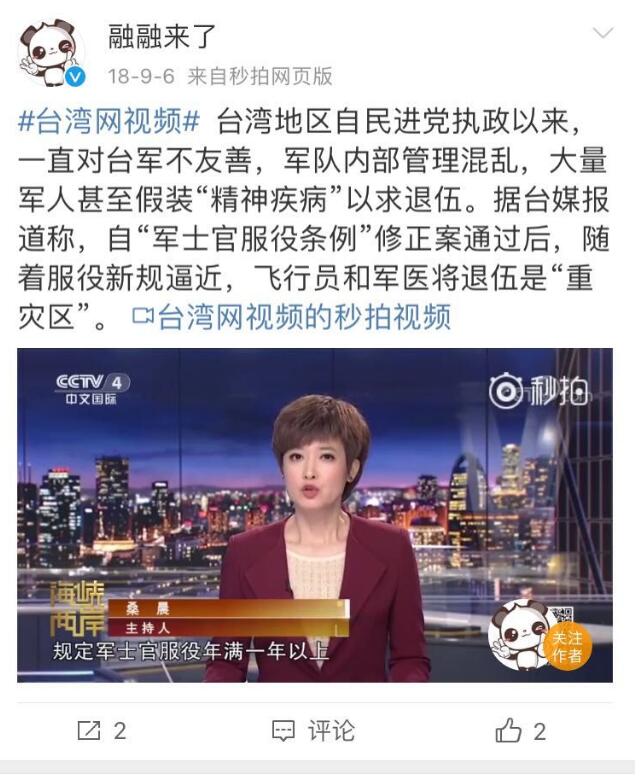641x778 pixels.
Task: Expand the post options chevron
Action: pos(603,35)
